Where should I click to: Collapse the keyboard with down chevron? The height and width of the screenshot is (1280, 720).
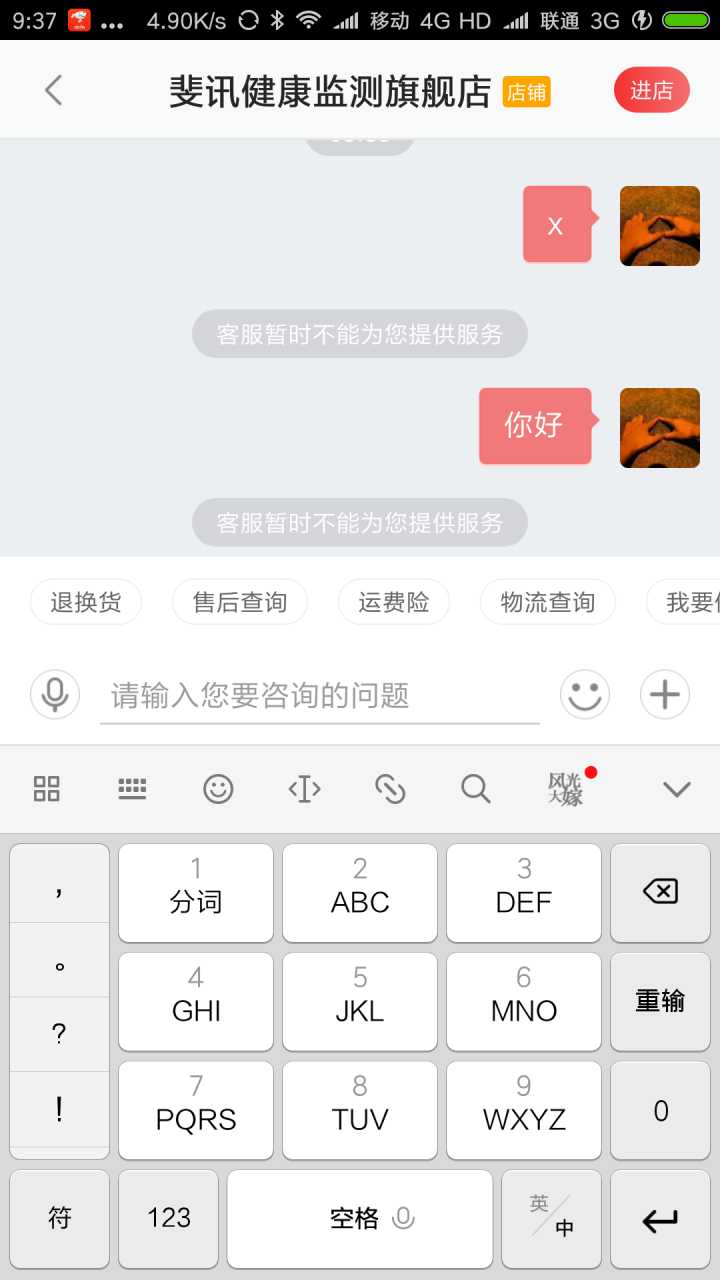coord(677,789)
